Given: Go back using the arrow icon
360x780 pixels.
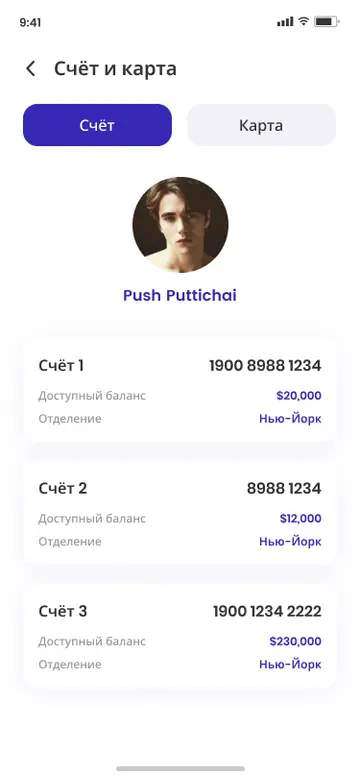Looking at the screenshot, I should pyautogui.click(x=31, y=69).
